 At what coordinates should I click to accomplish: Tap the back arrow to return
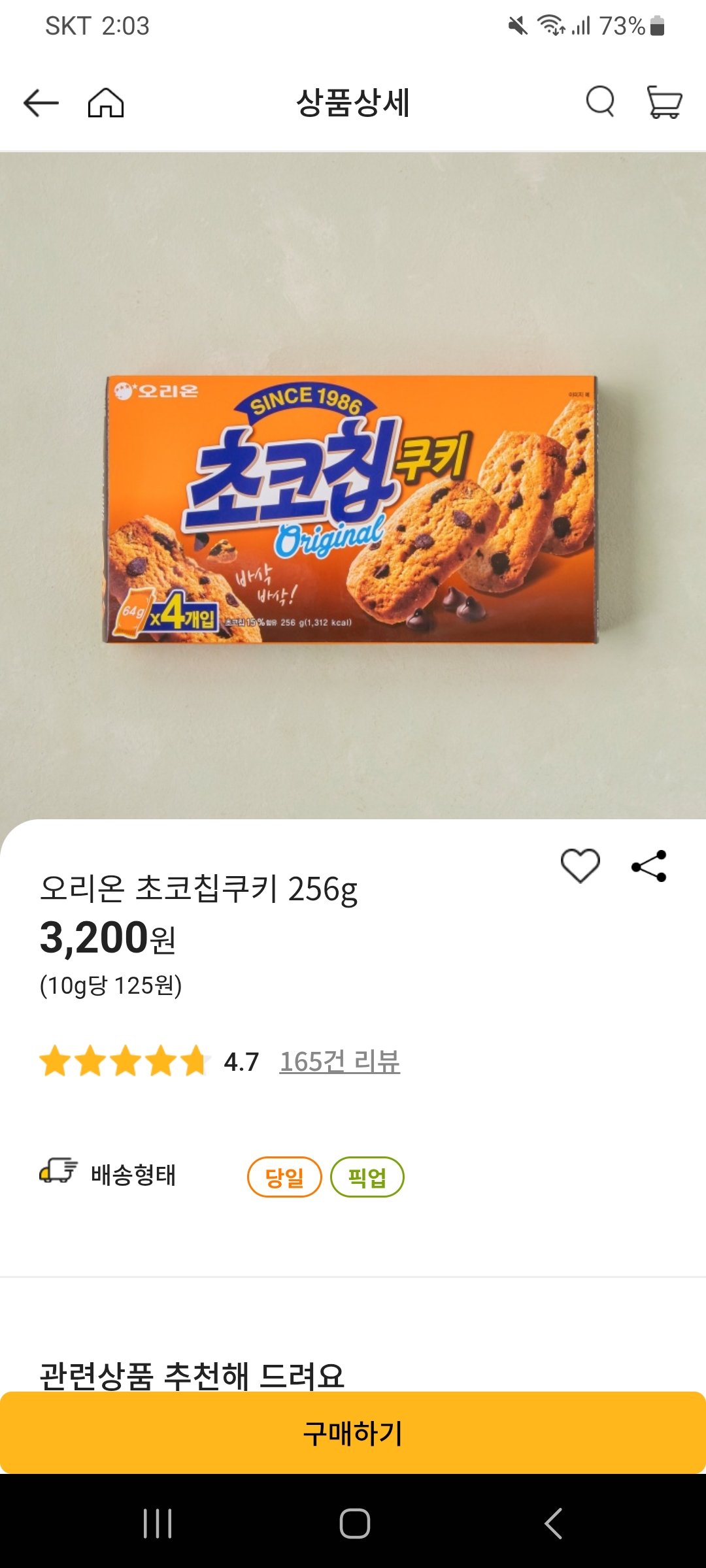click(41, 103)
